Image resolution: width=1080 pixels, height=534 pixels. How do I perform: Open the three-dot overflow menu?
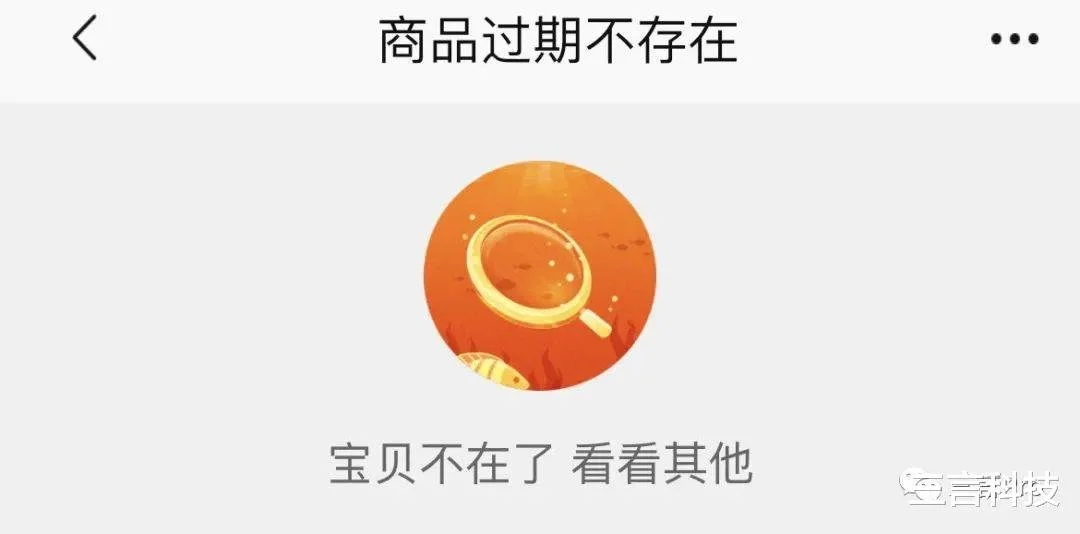click(x=1014, y=40)
